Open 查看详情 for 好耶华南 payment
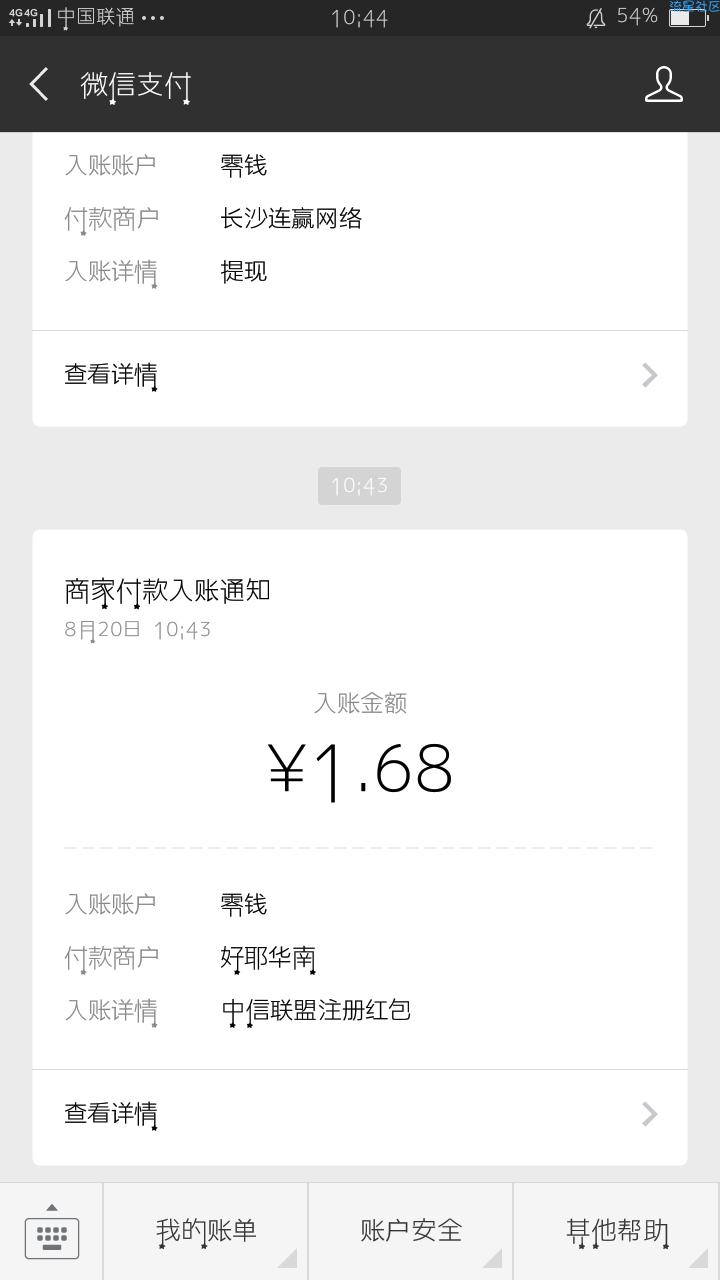The image size is (720, 1280). (x=360, y=1114)
